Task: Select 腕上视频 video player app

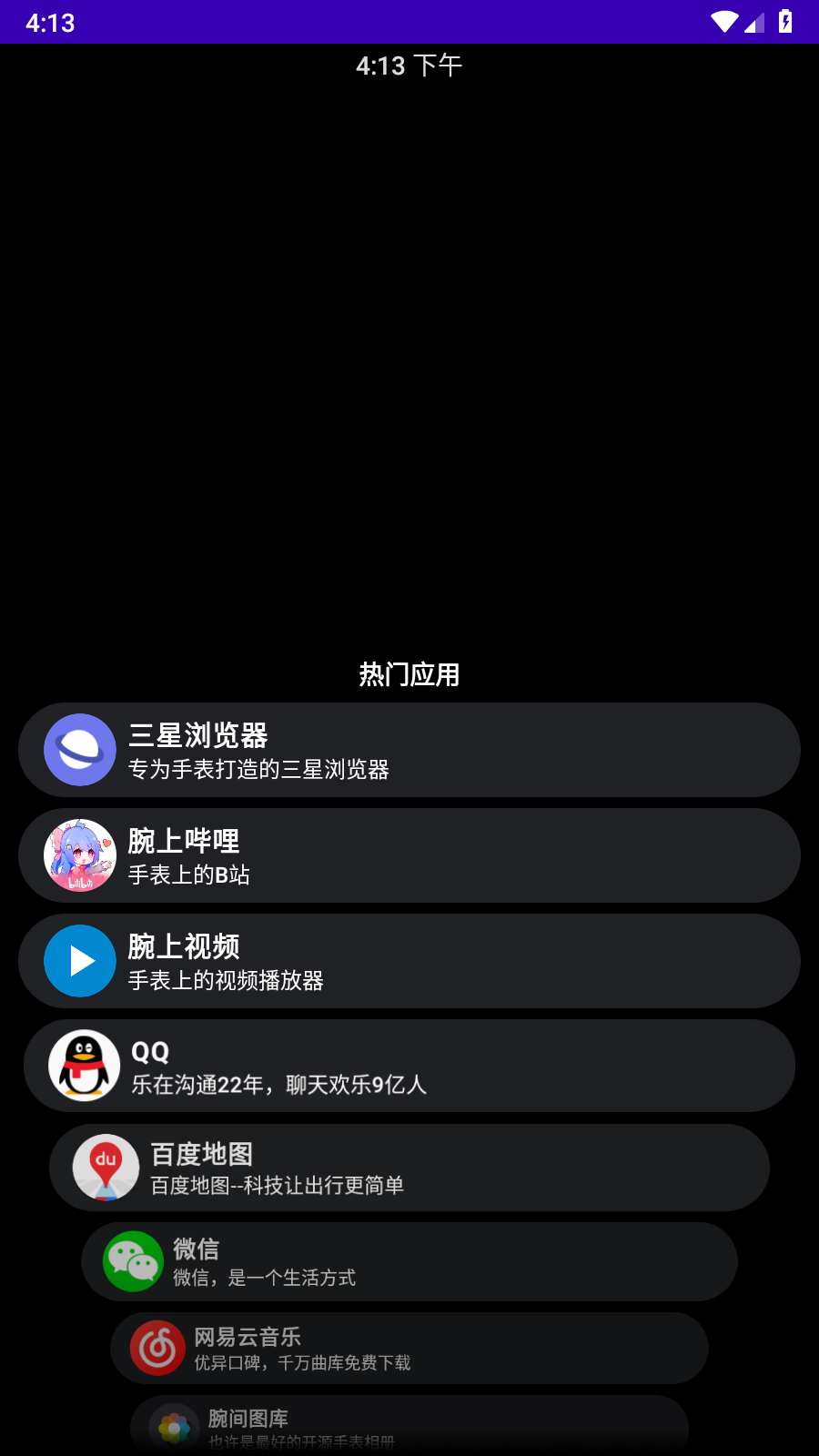Action: coord(409,961)
